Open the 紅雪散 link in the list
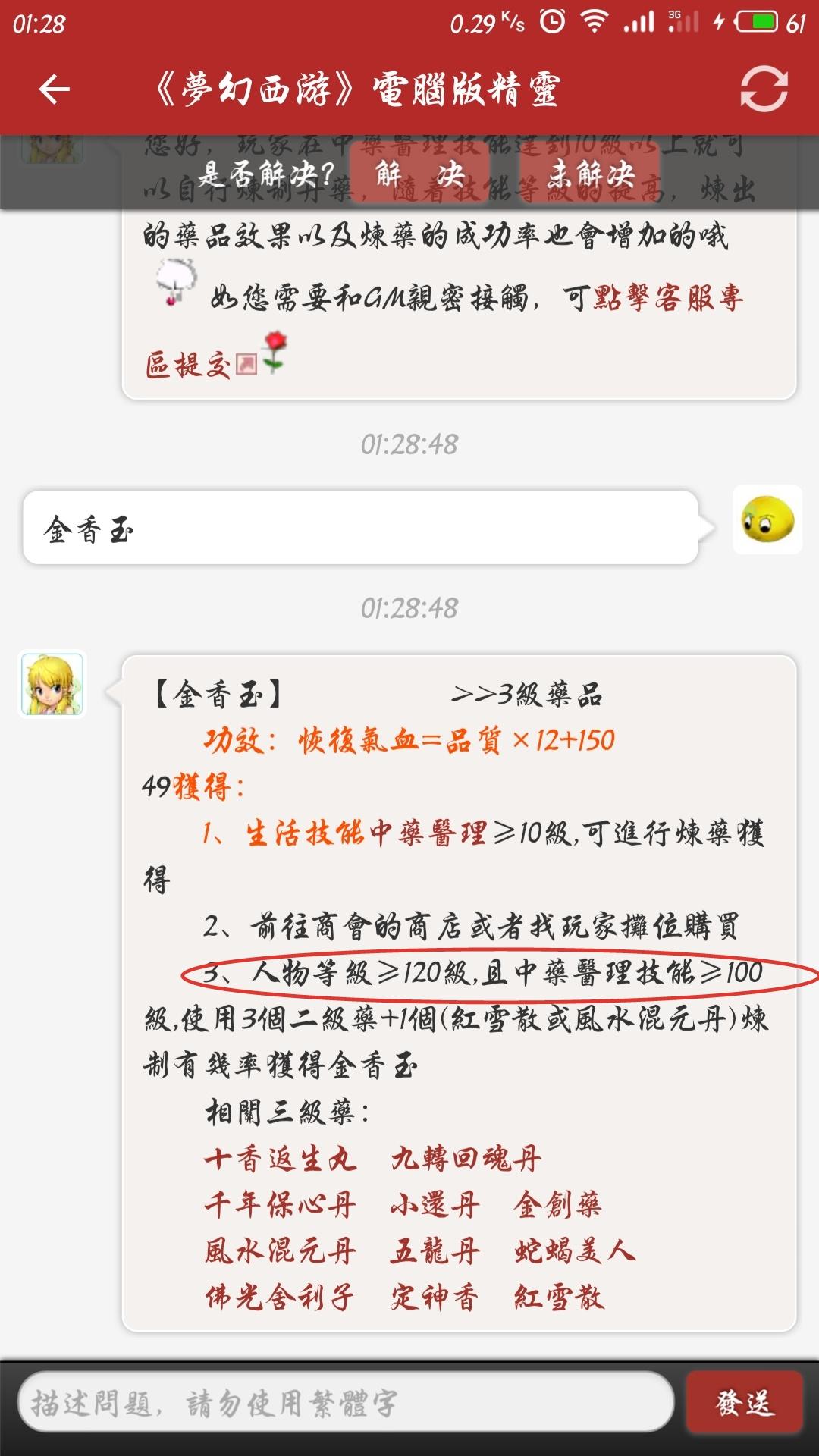This screenshot has width=819, height=1456. (x=559, y=1298)
